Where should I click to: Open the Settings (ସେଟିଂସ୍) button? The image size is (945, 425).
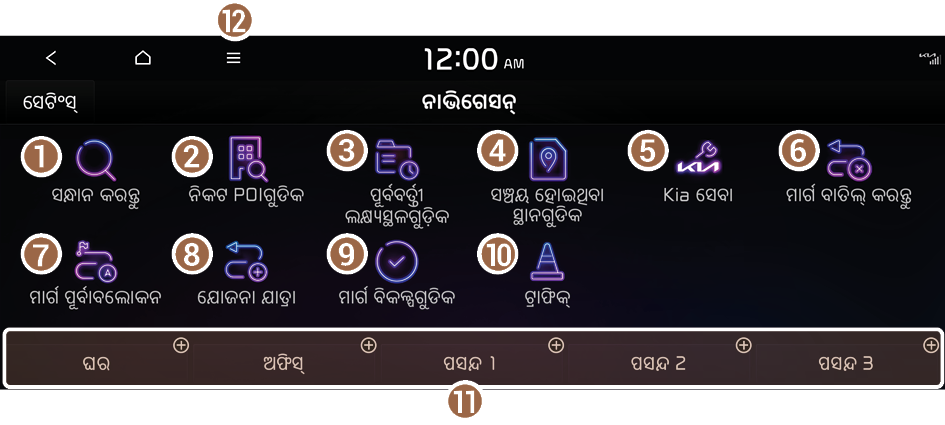49,102
